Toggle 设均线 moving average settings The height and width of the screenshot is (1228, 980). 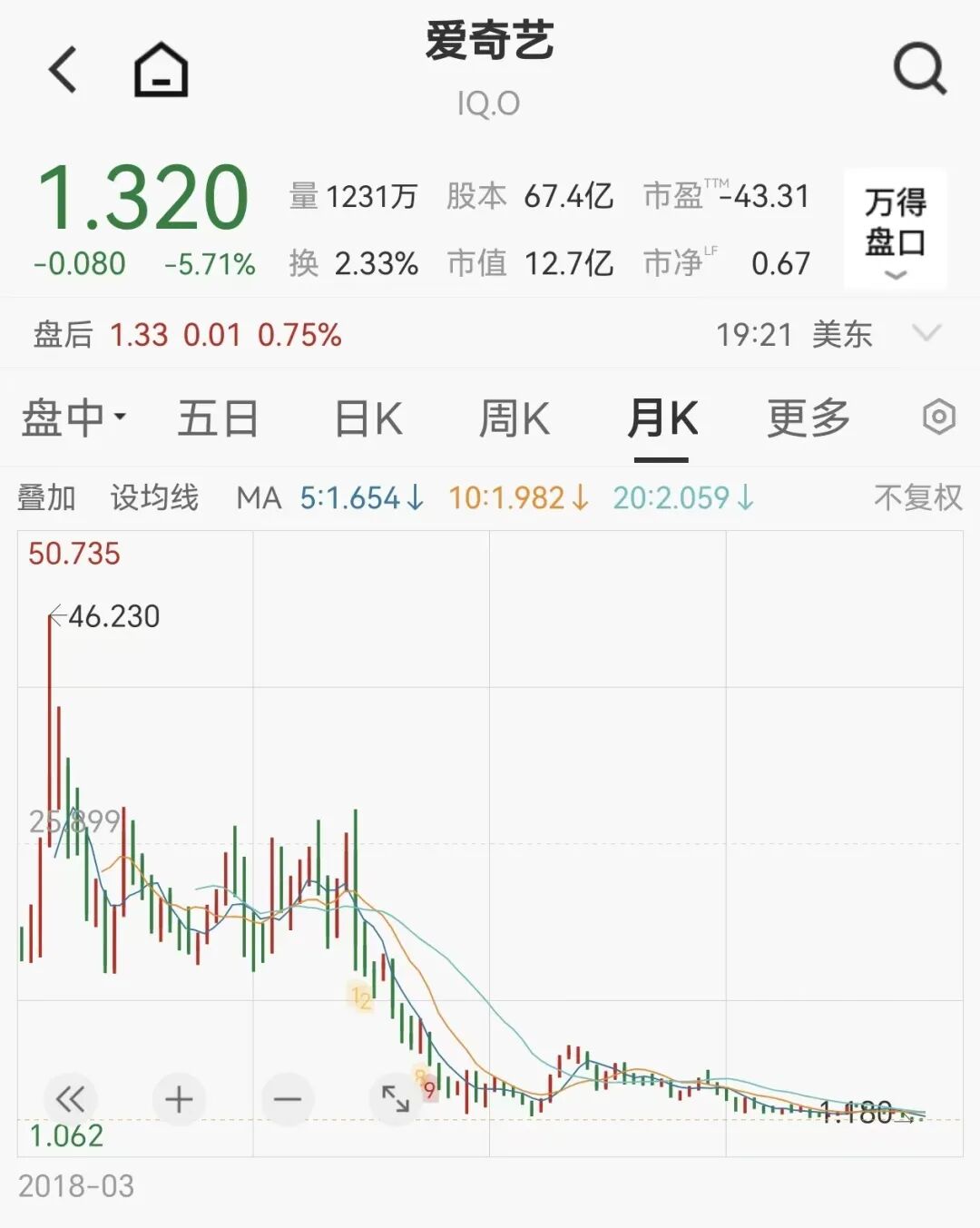(x=152, y=497)
